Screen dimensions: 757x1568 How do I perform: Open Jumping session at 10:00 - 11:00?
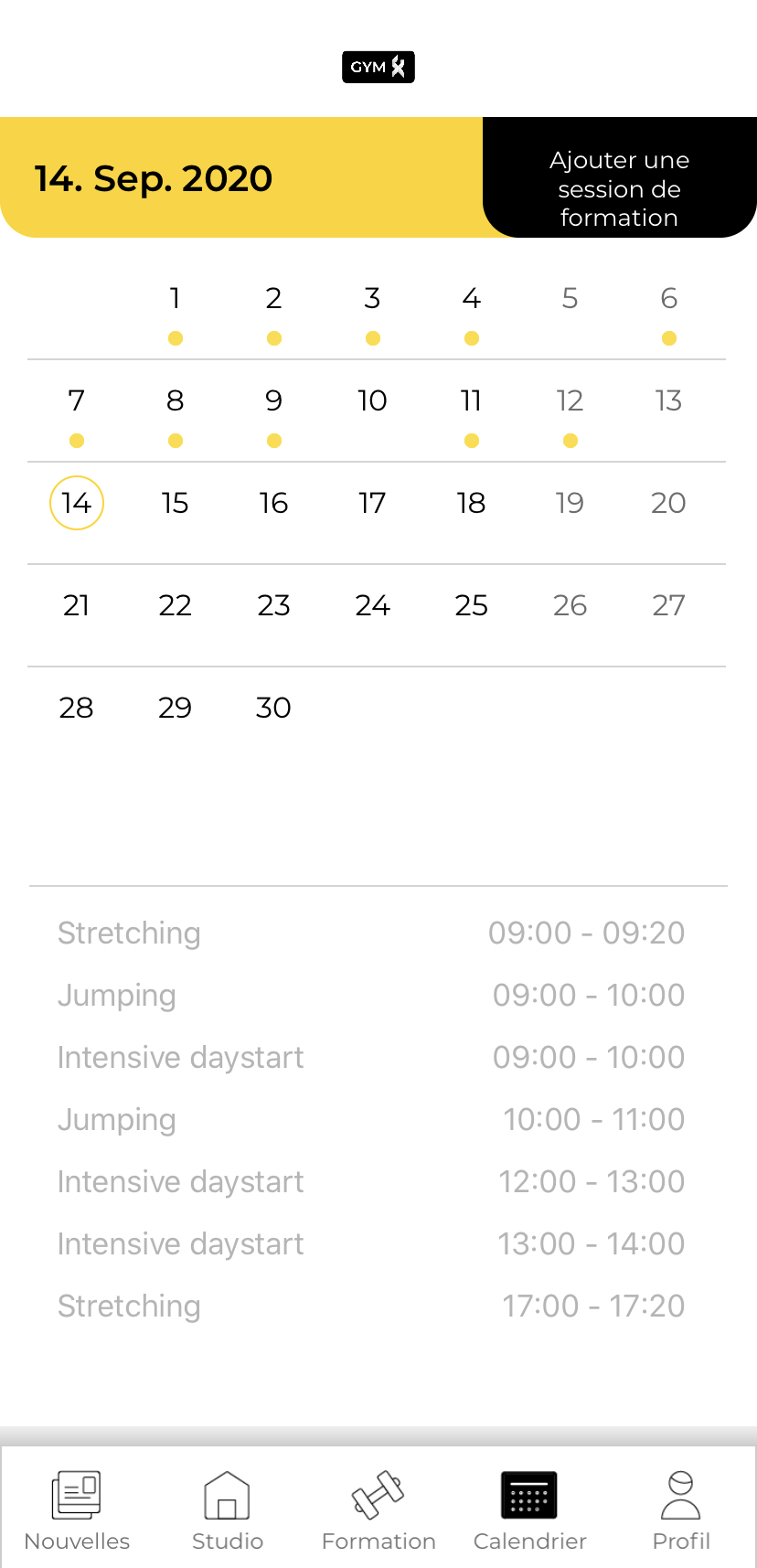point(371,1119)
